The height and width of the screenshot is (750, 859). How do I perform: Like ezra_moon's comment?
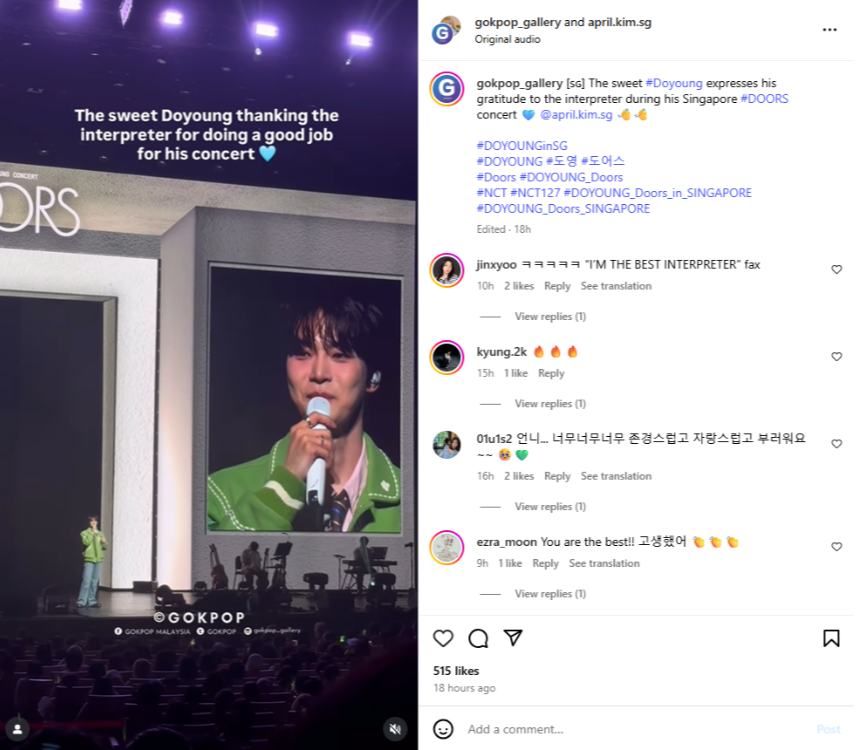click(x=837, y=547)
